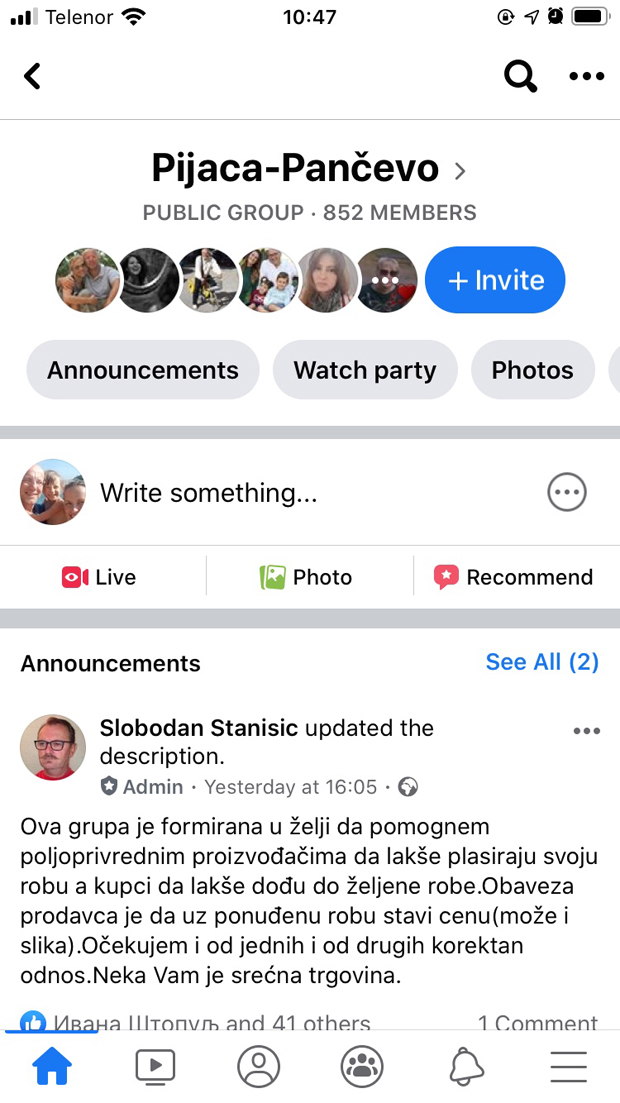
Task: Start a Live video
Action: [x=100, y=577]
